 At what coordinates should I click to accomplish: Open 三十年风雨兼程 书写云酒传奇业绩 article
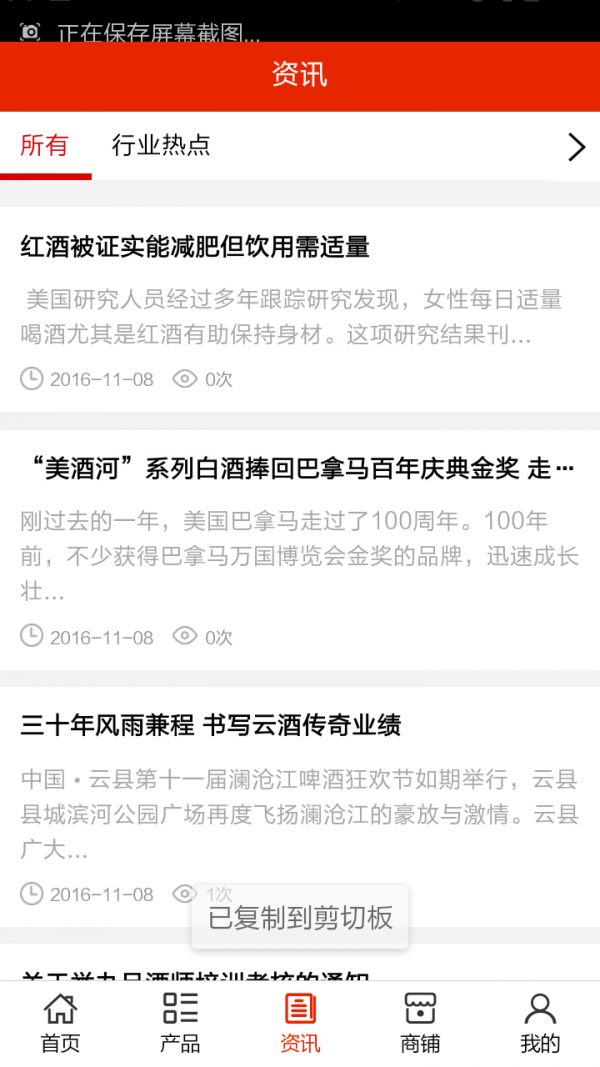point(211,726)
